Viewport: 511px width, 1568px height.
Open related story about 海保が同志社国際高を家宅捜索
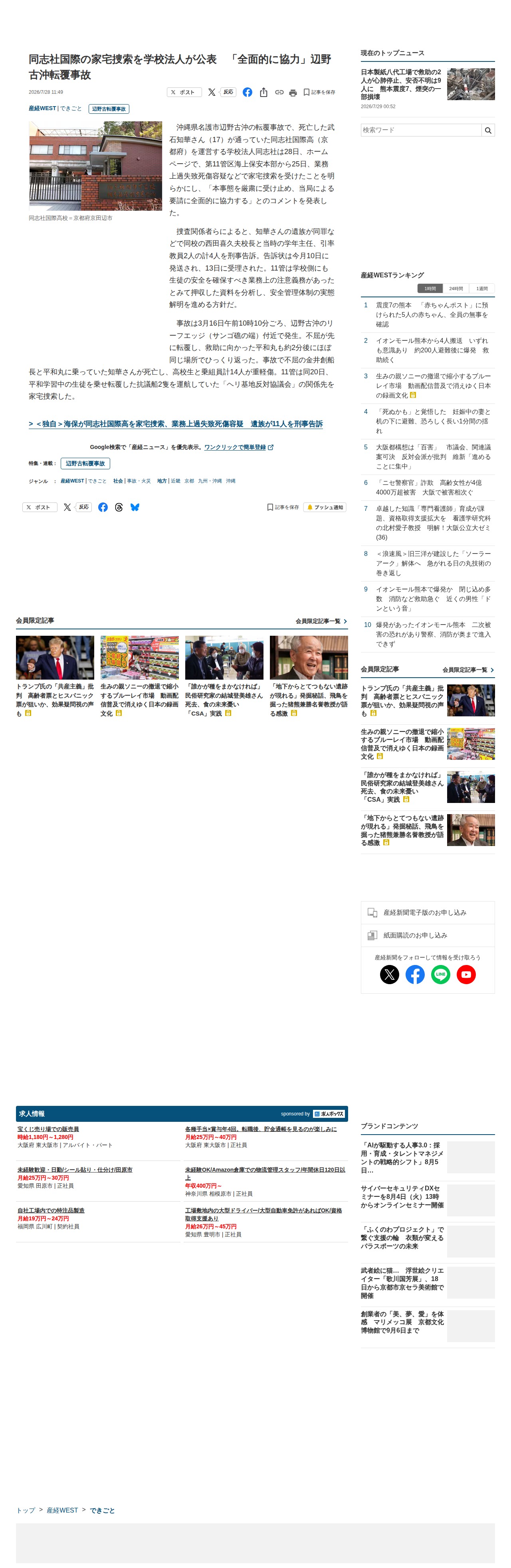[x=175, y=424]
